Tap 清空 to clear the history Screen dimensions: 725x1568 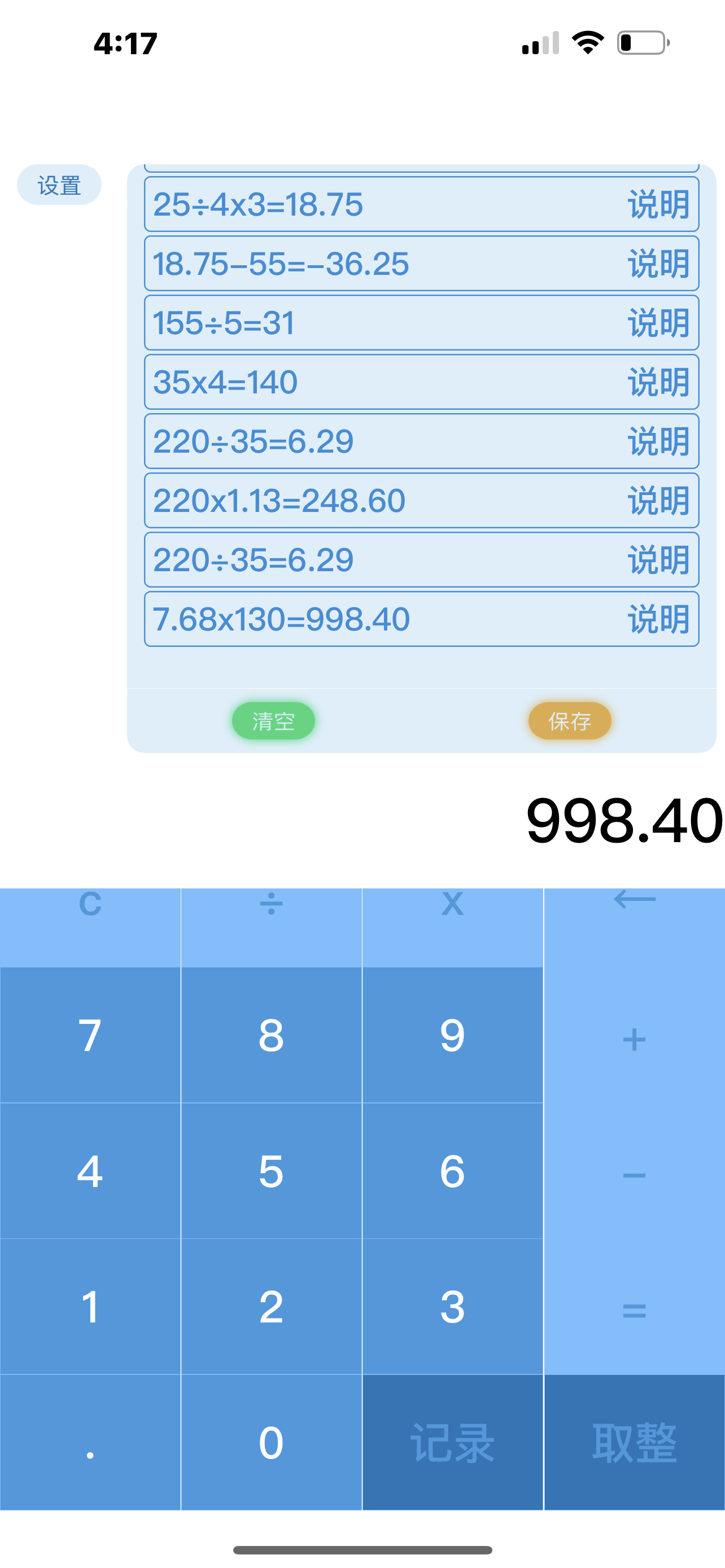273,721
